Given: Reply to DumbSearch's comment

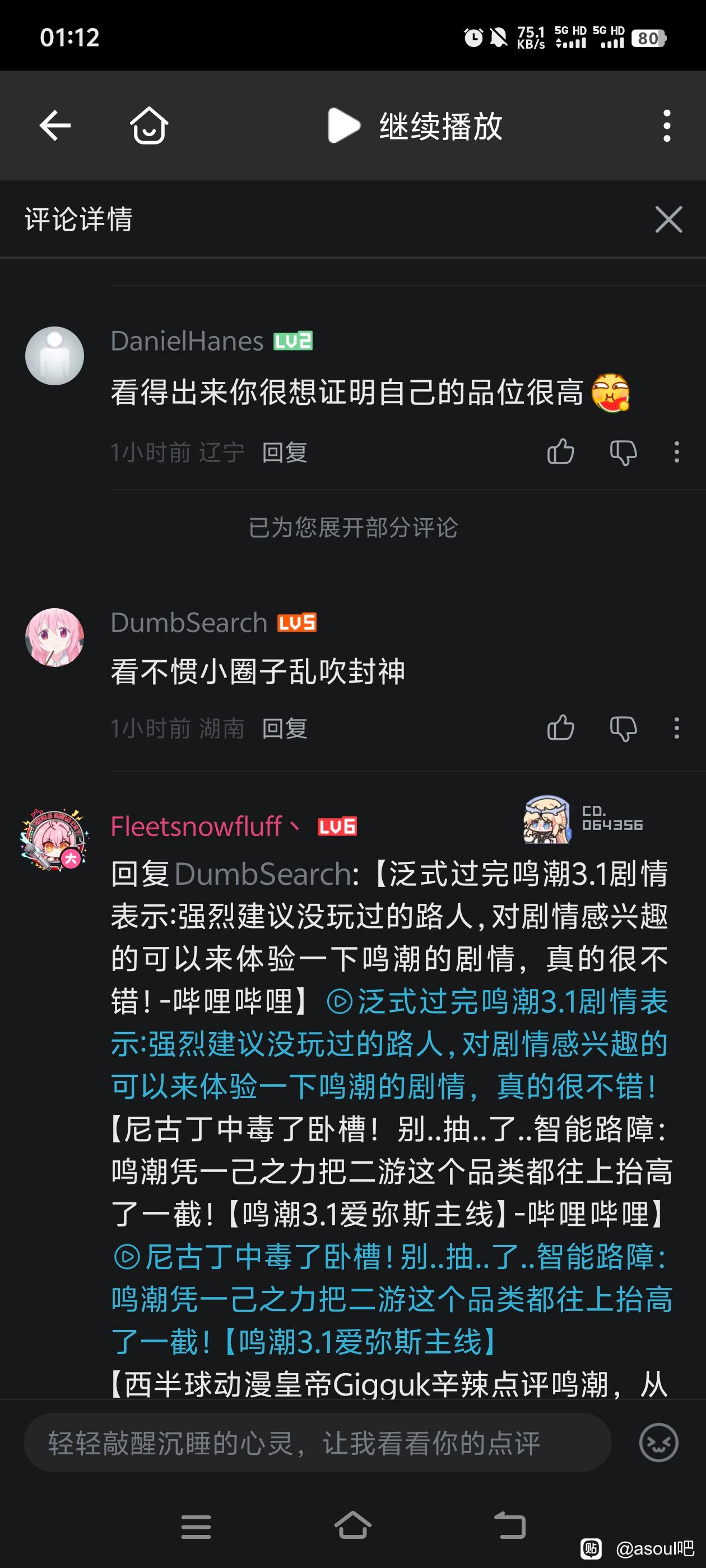Looking at the screenshot, I should click(285, 728).
